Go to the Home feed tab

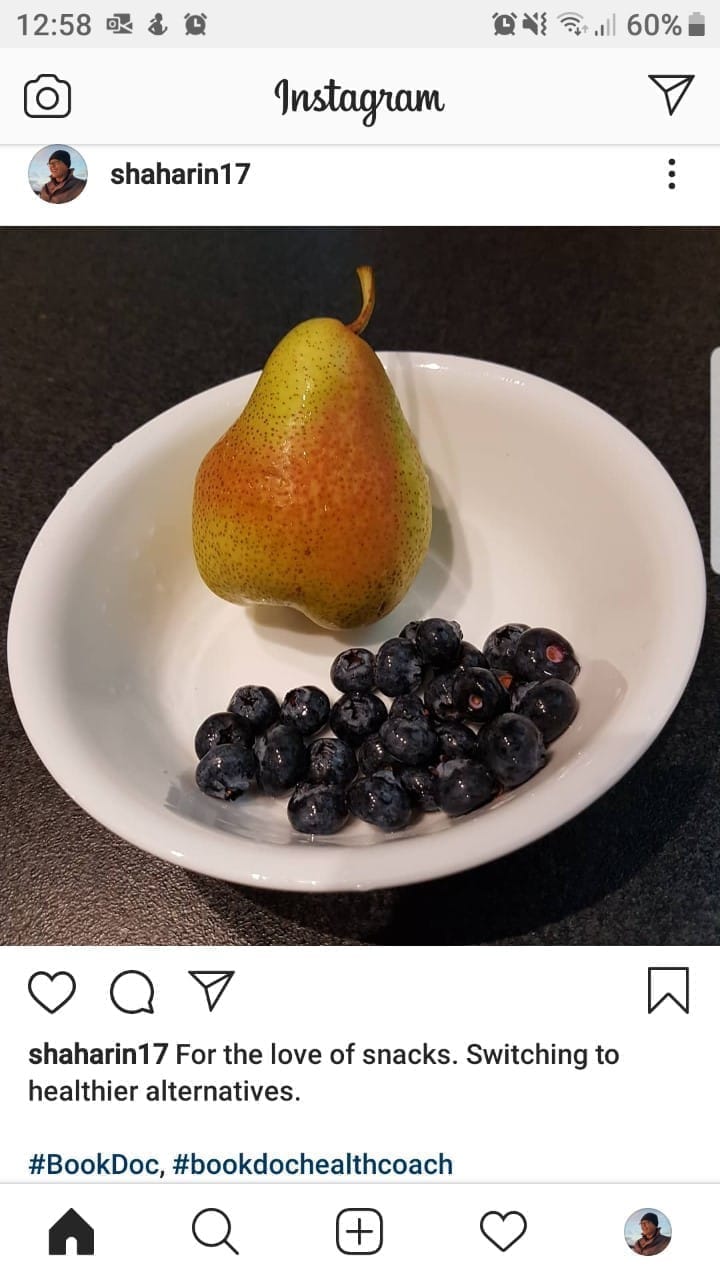click(x=71, y=1232)
